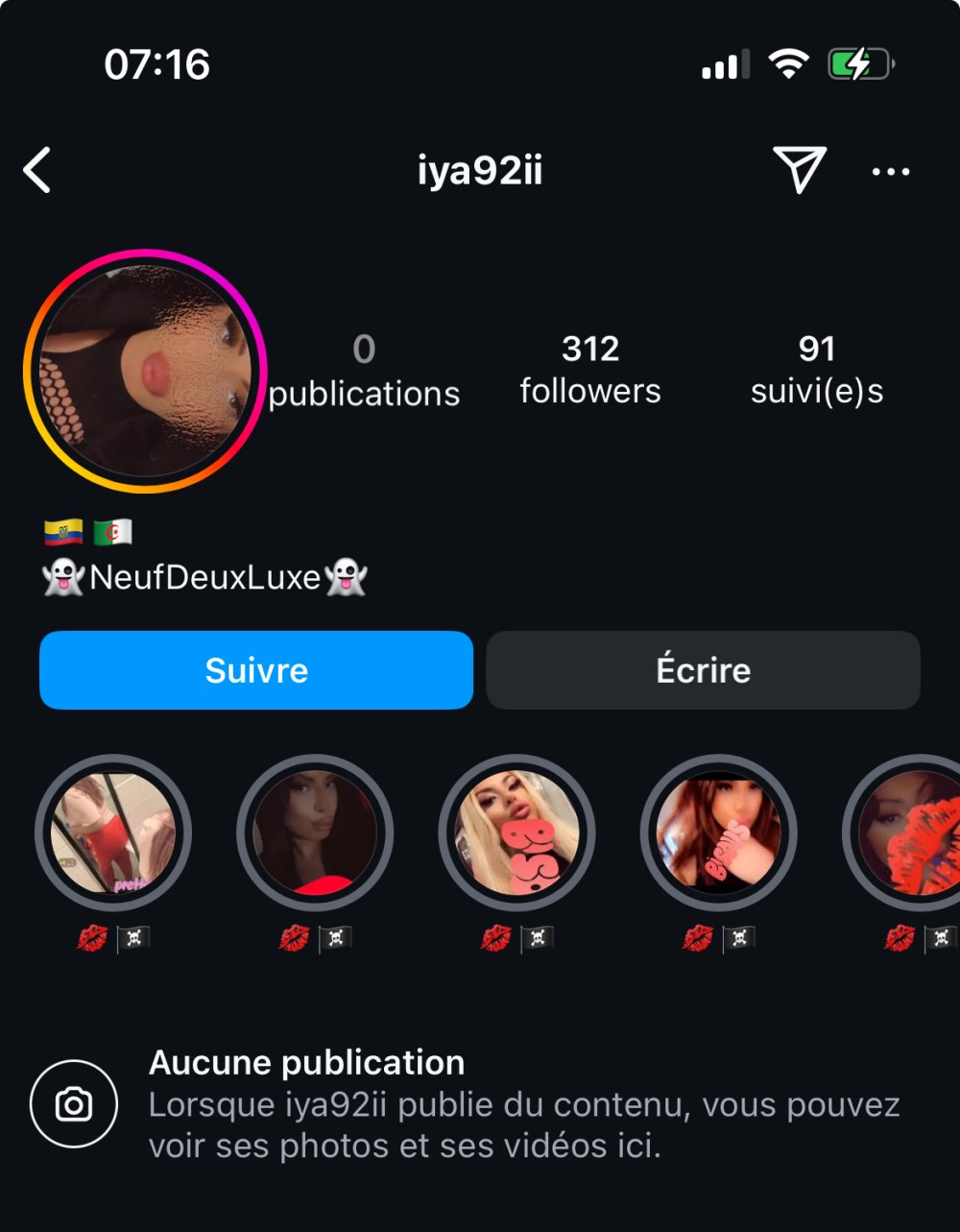Screen dimensions: 960x1232
Task: Tap Écrire to message iya92ii
Action: [703, 670]
